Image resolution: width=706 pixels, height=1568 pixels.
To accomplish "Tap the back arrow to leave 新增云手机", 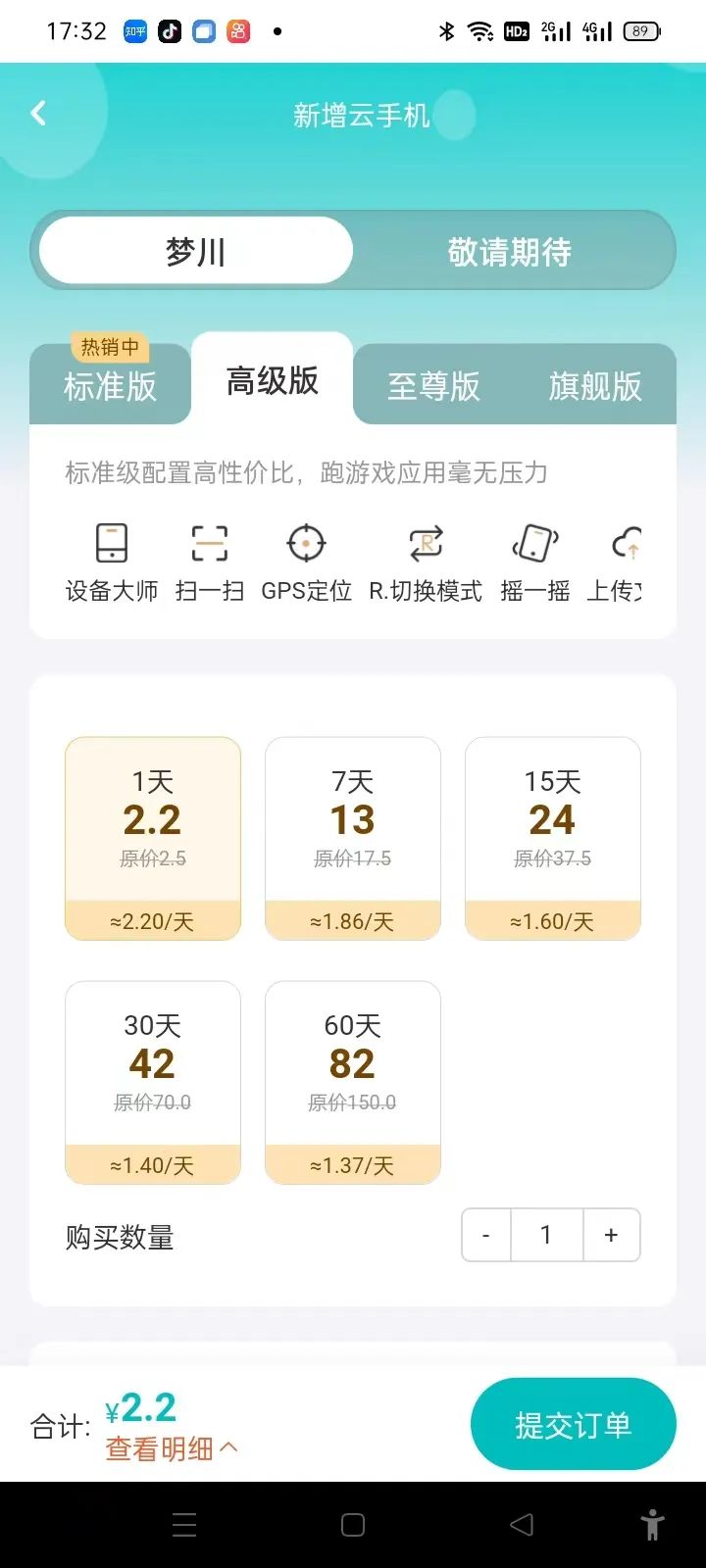I will click(38, 112).
